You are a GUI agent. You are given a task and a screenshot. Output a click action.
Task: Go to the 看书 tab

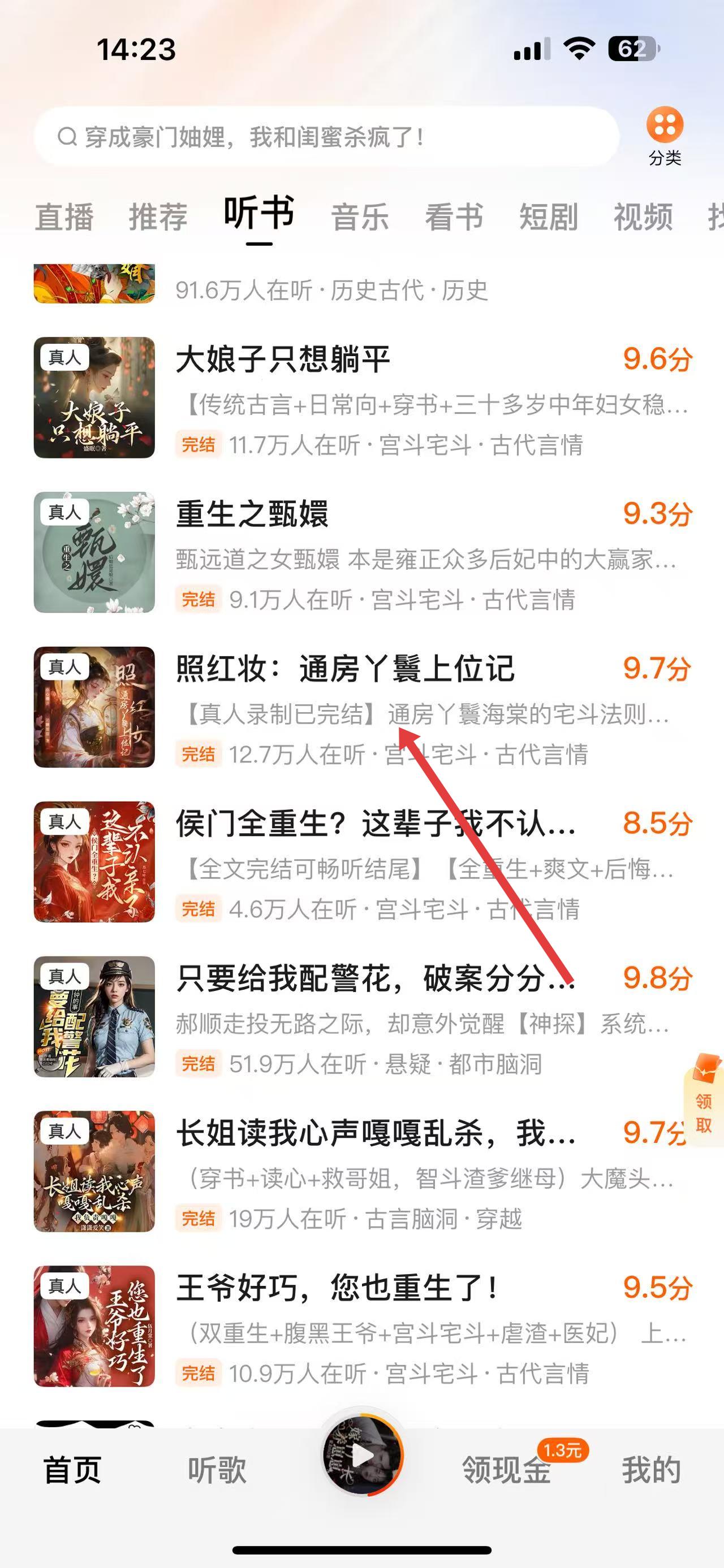click(x=454, y=217)
